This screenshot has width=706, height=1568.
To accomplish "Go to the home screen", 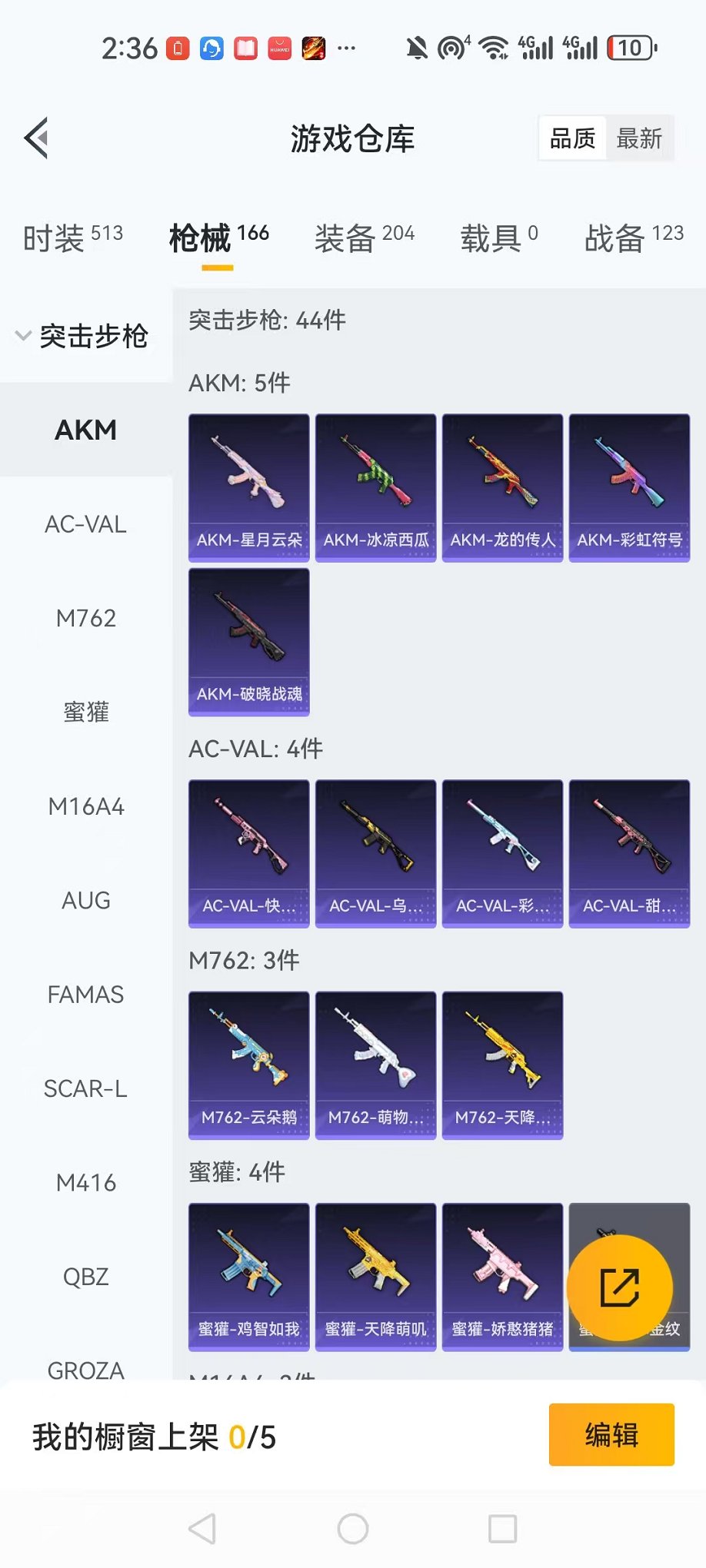I will pyautogui.click(x=353, y=1529).
